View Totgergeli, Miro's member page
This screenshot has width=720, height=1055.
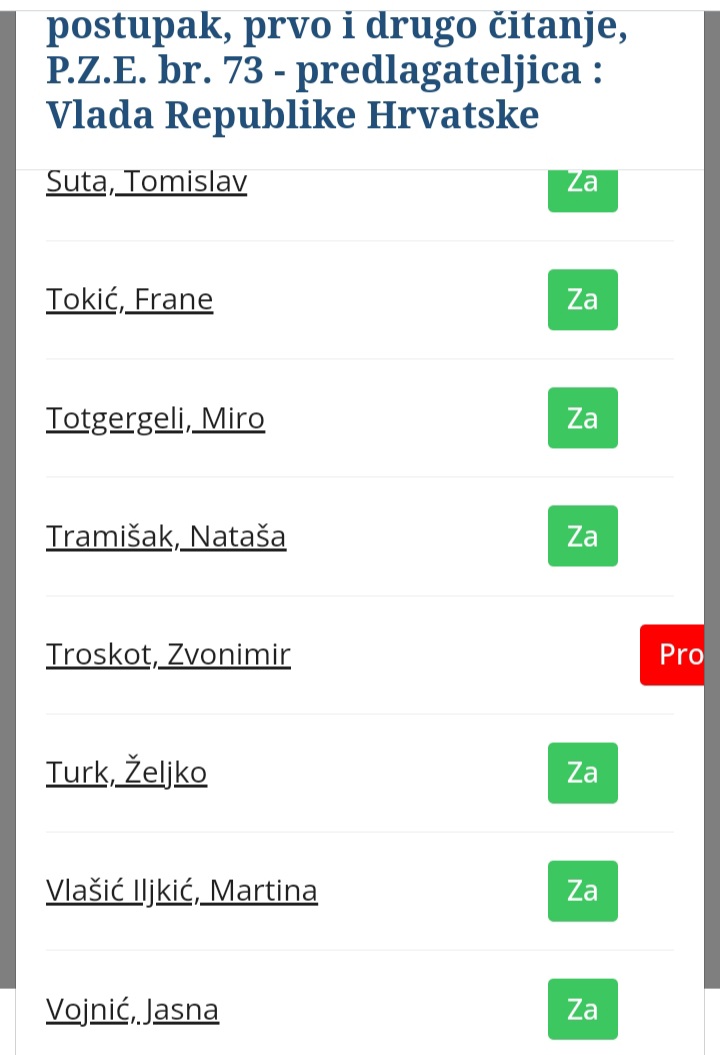[x=155, y=418]
